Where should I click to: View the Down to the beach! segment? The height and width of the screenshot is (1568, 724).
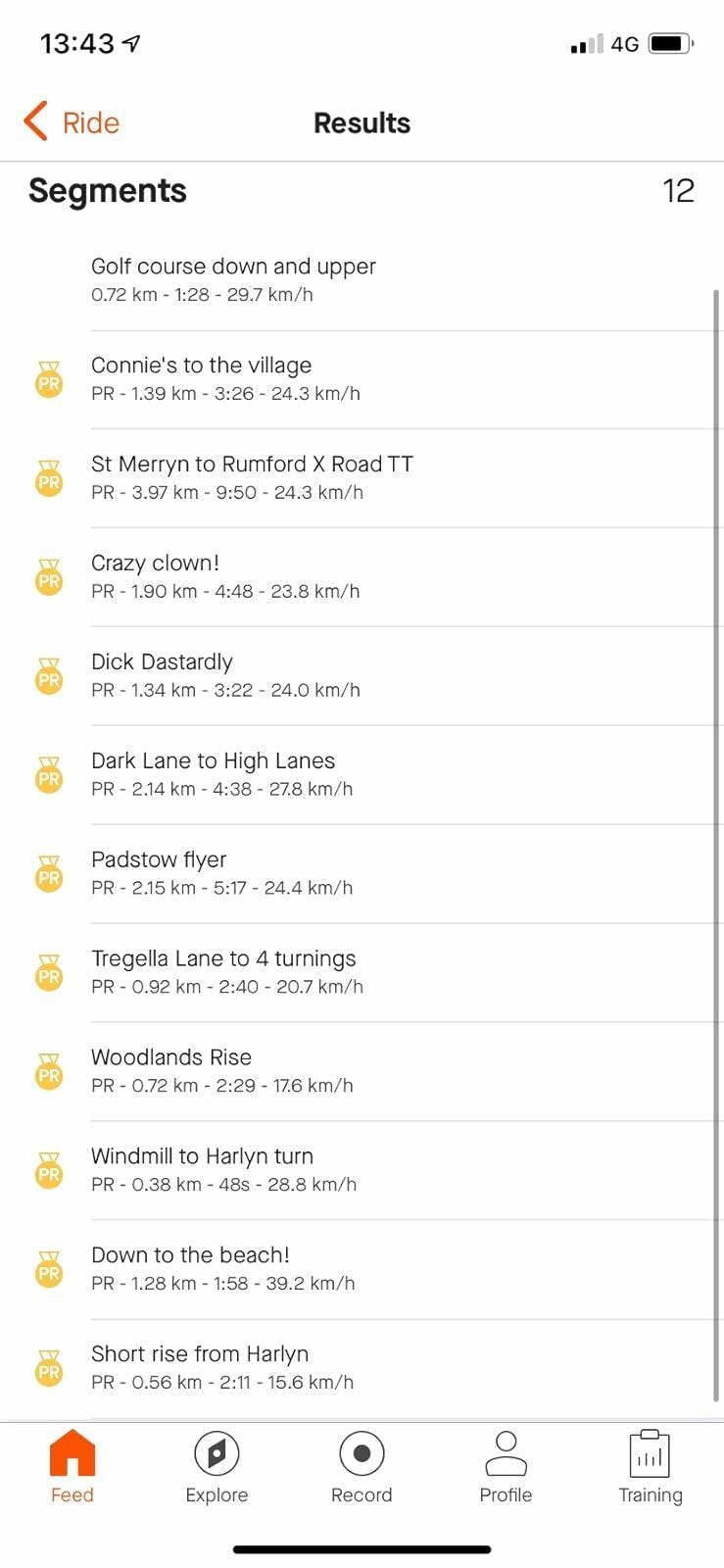coord(362,1270)
